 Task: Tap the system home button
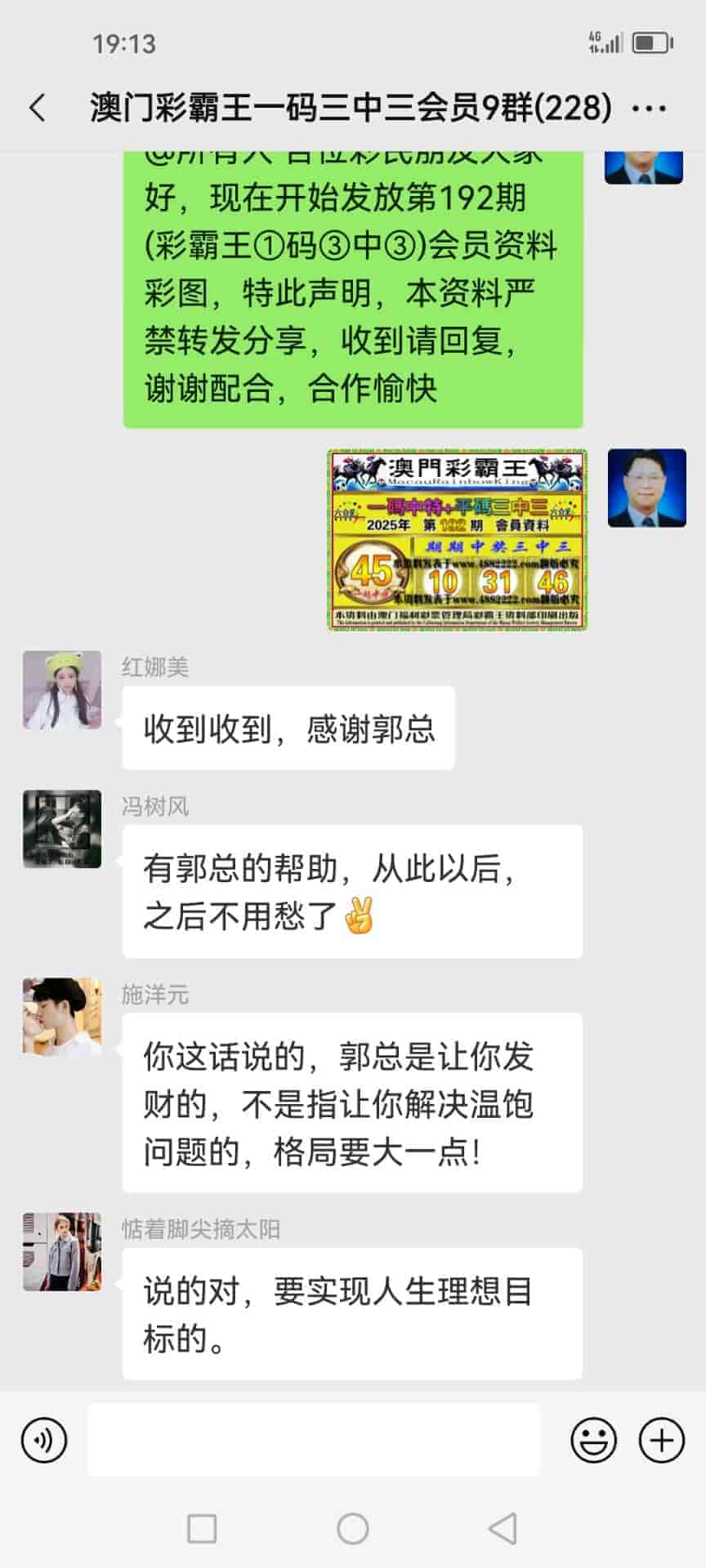coord(353,1528)
